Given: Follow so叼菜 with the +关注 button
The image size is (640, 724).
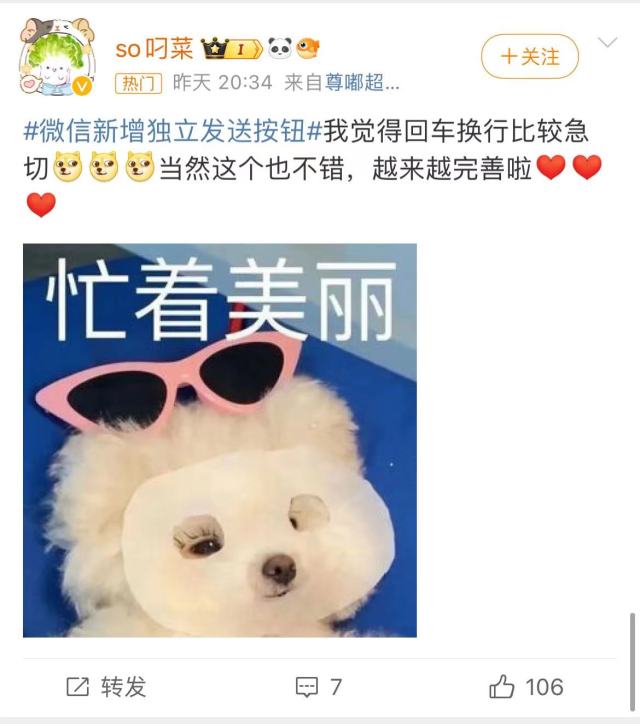Looking at the screenshot, I should pyautogui.click(x=529, y=56).
